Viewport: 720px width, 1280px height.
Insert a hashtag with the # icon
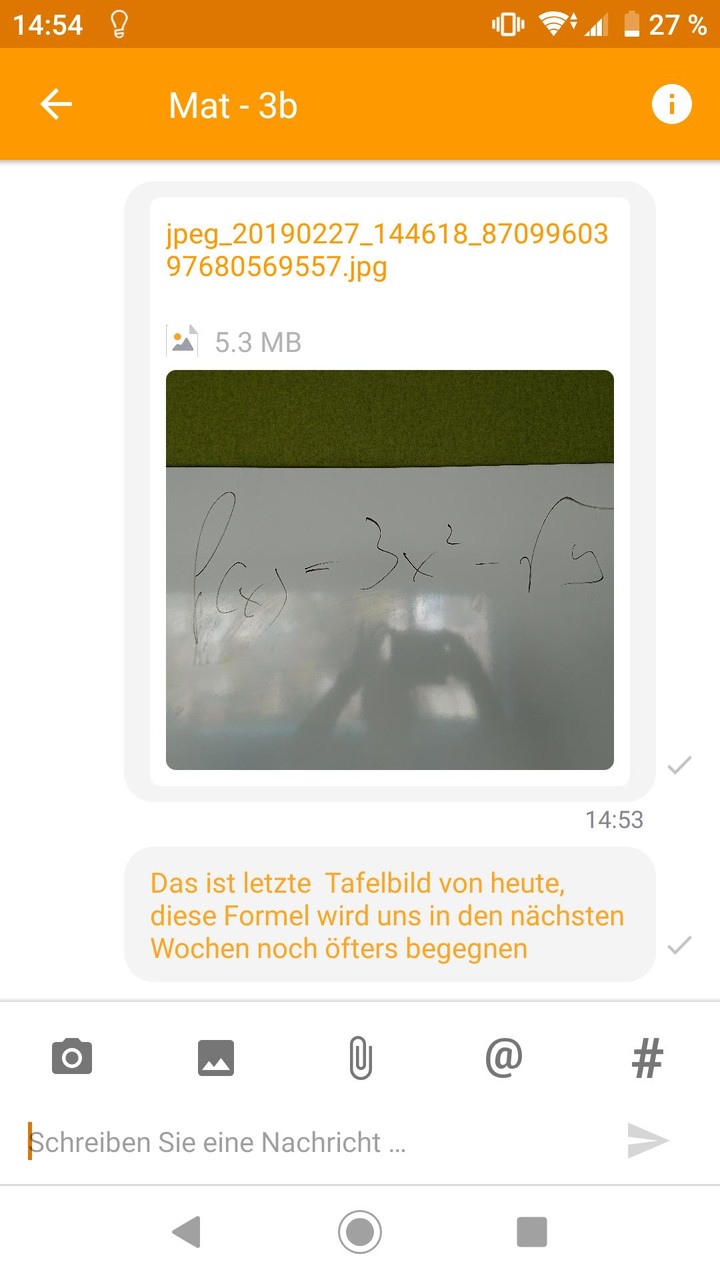pyautogui.click(x=648, y=1055)
